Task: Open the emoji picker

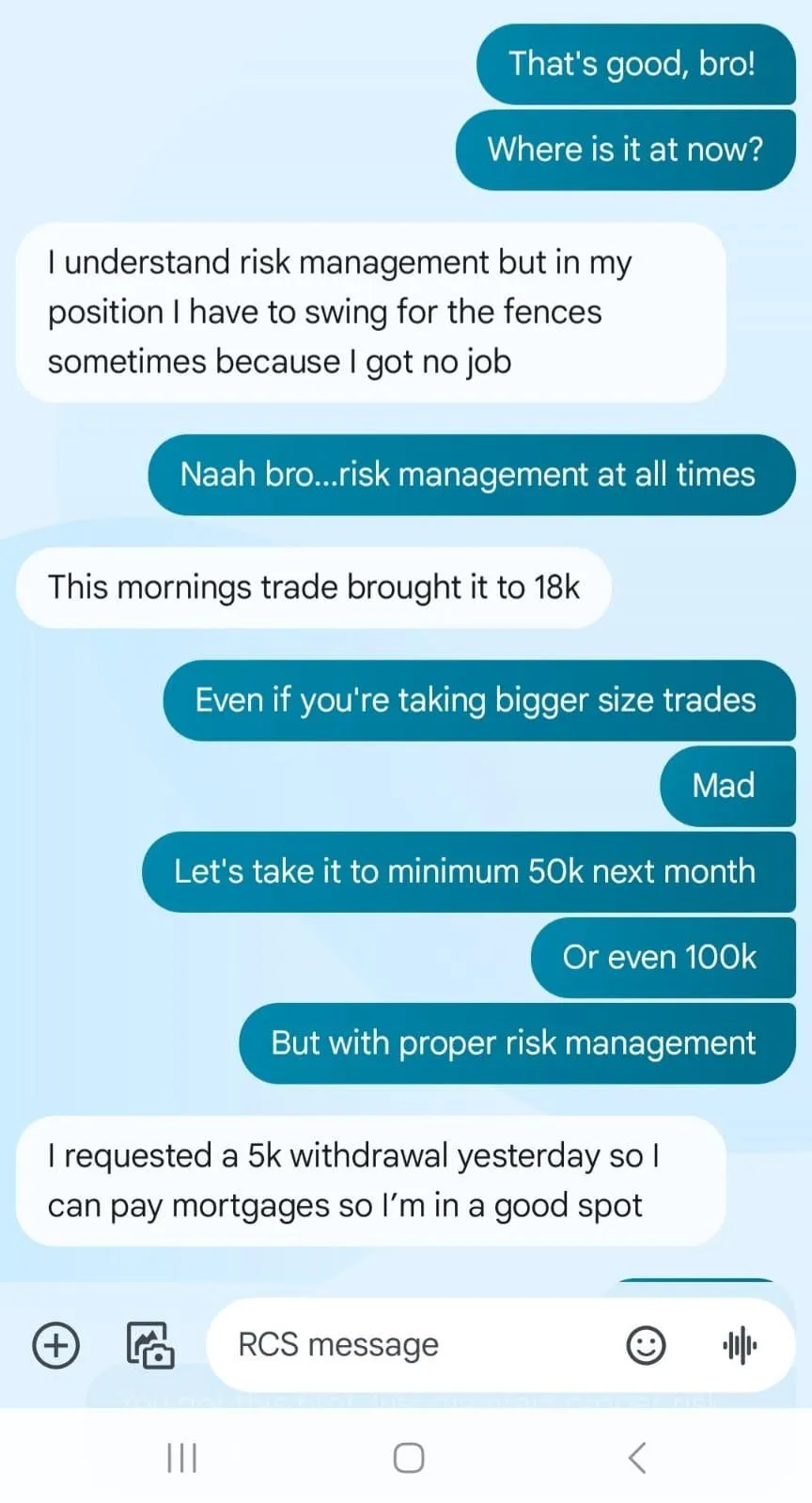Action: coord(646,1345)
